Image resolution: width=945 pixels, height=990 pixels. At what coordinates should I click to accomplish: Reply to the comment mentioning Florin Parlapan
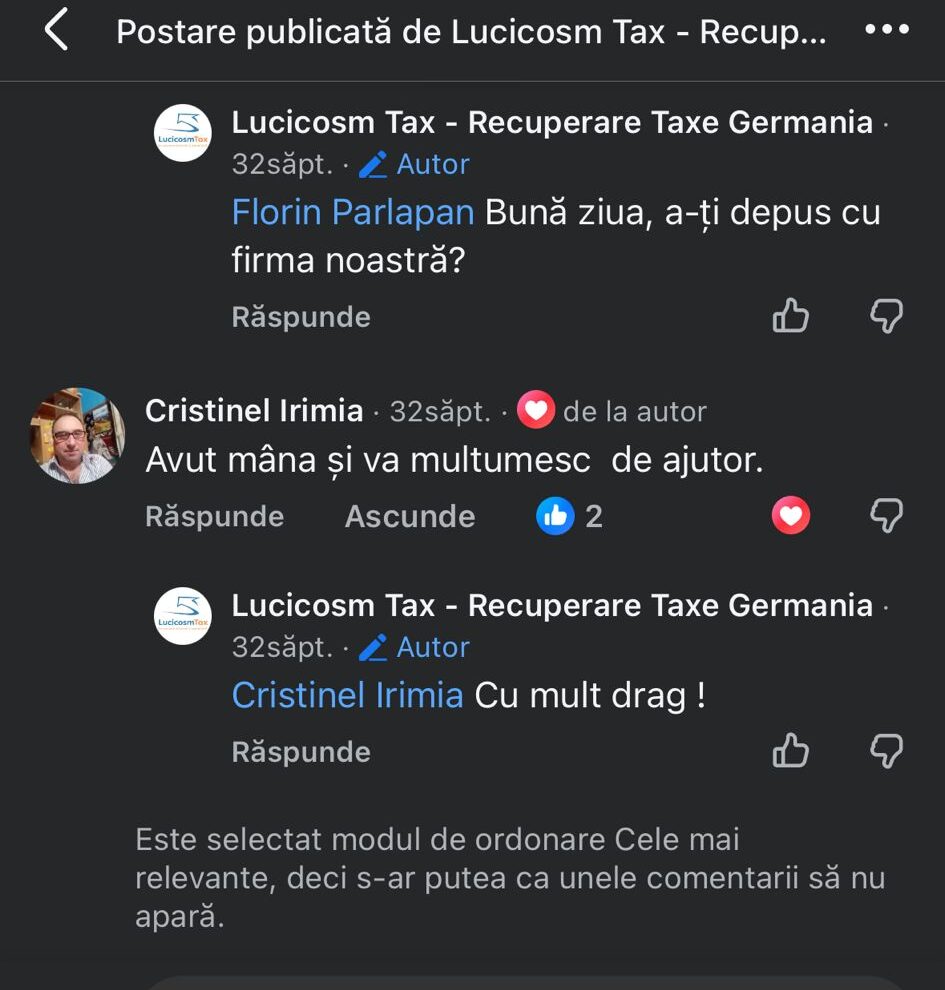pyautogui.click(x=301, y=317)
